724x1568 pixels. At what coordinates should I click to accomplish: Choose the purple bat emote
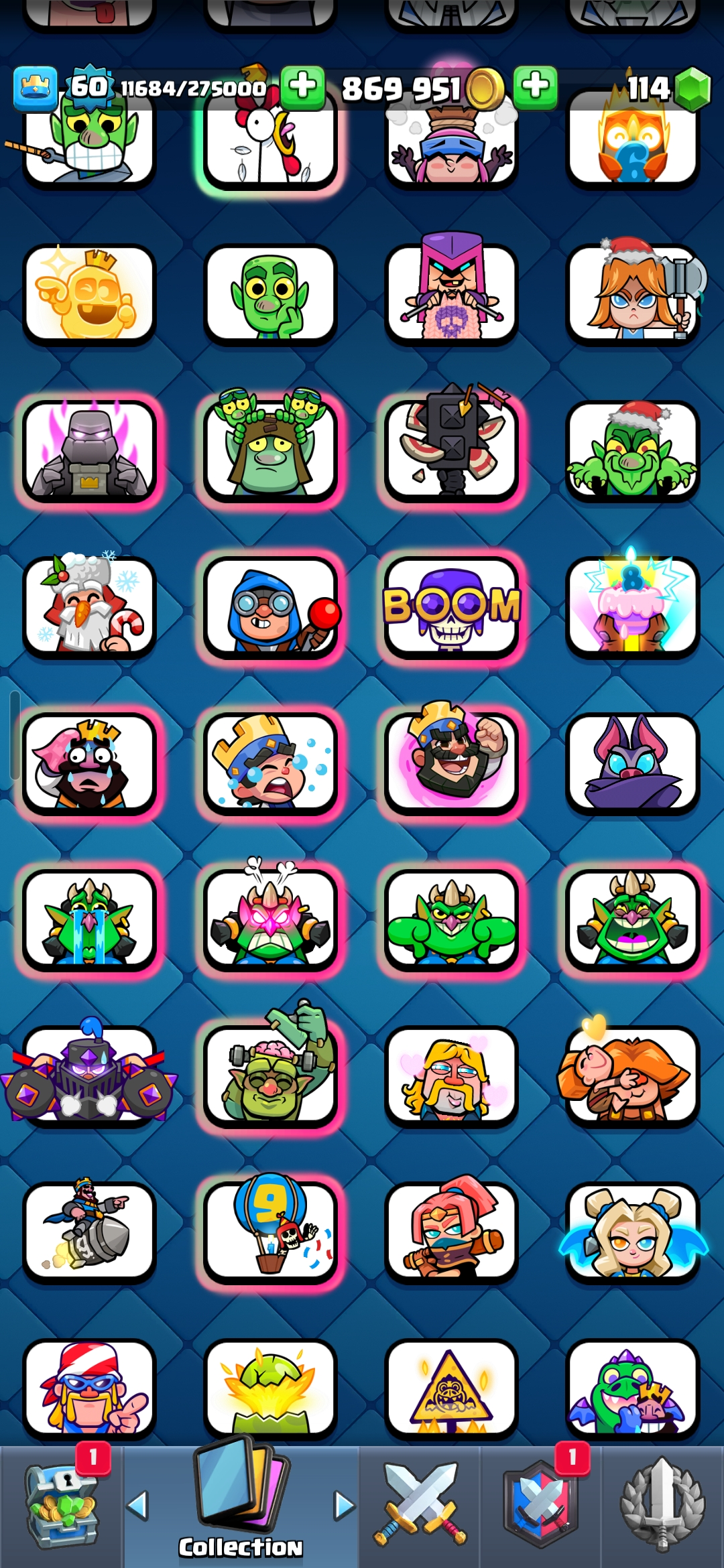pyautogui.click(x=633, y=764)
